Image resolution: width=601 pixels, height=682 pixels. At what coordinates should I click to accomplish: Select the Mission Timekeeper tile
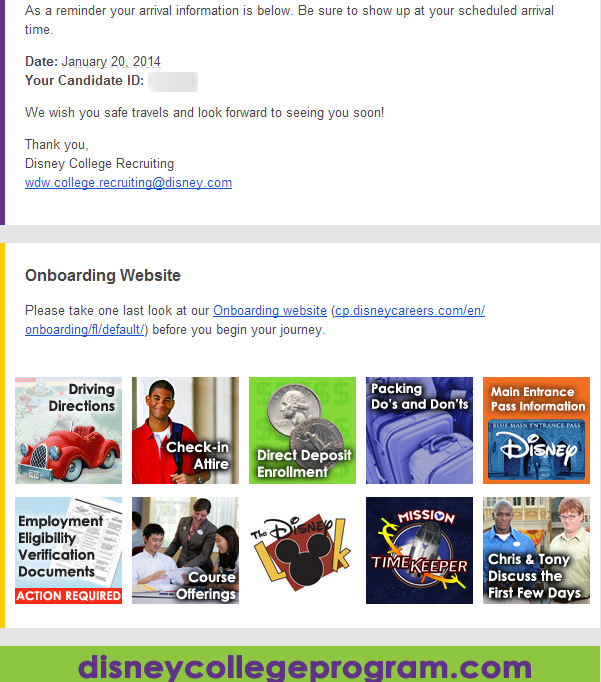(x=419, y=550)
